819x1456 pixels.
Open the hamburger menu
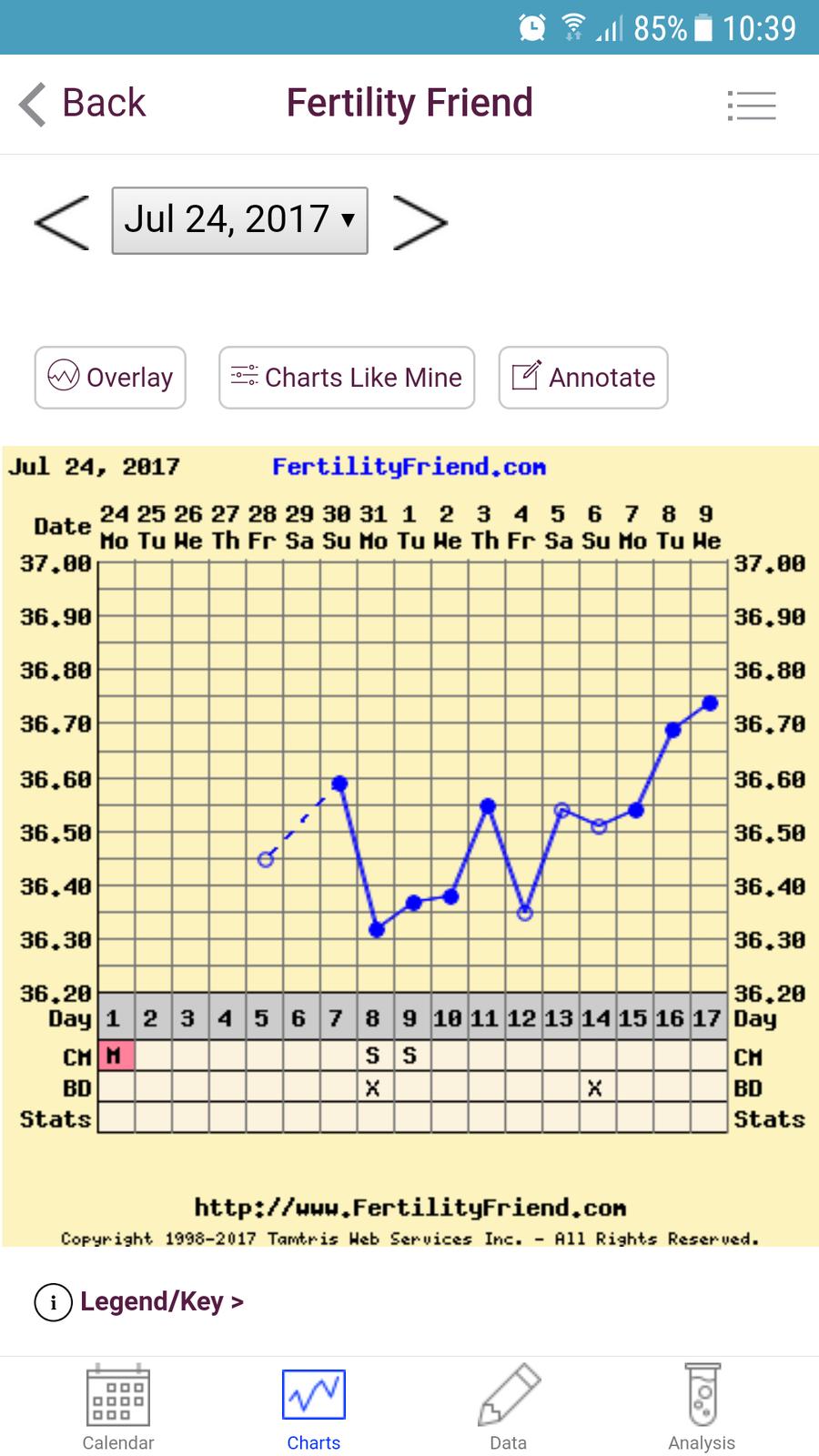(752, 106)
